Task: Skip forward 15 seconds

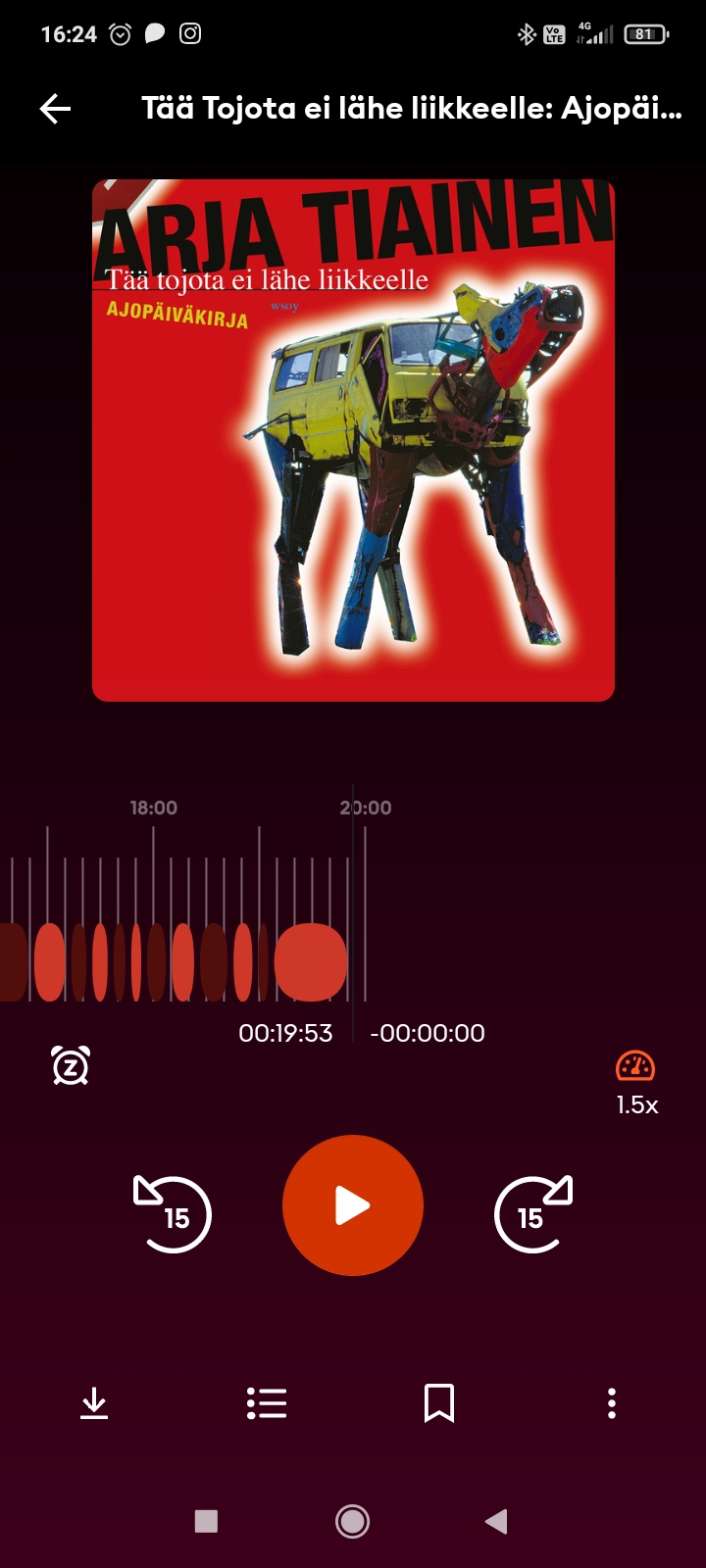Action: [532, 1215]
